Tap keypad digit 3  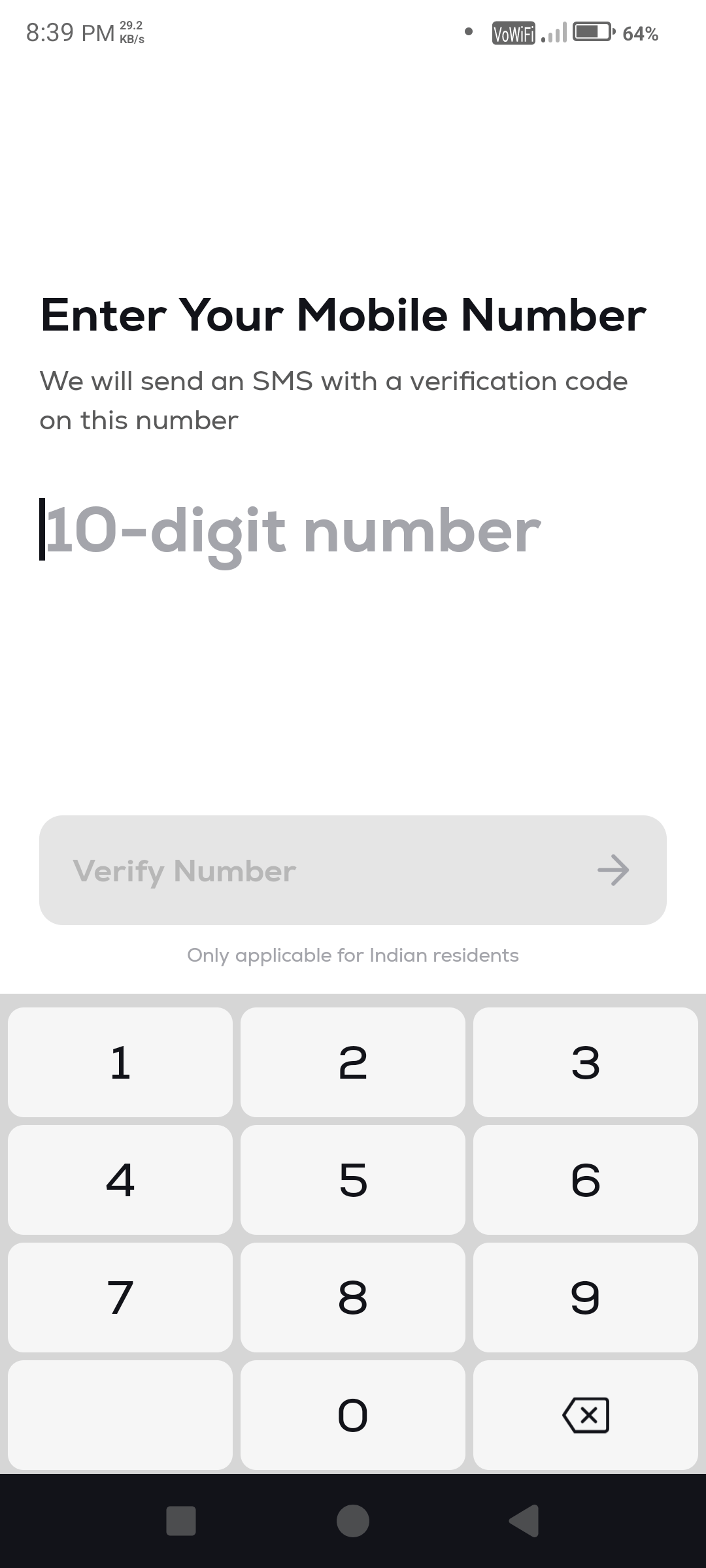coord(586,1062)
